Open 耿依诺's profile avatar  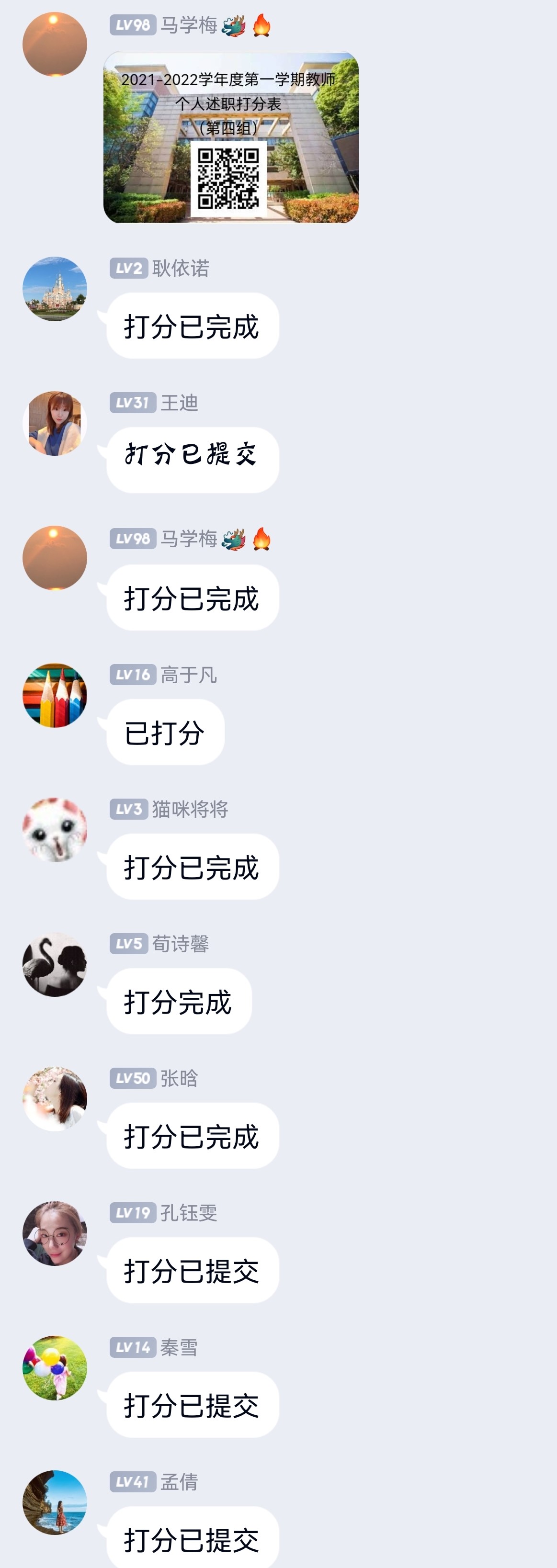(x=55, y=289)
